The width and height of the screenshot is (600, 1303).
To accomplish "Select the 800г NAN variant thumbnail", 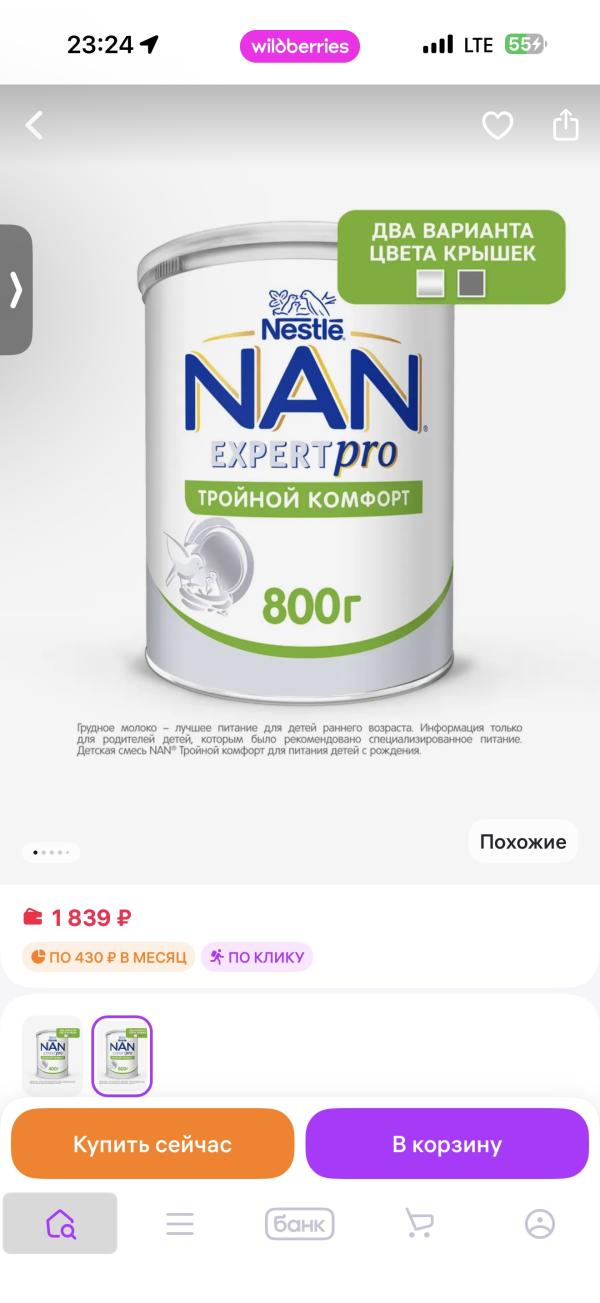I will click(x=122, y=1055).
